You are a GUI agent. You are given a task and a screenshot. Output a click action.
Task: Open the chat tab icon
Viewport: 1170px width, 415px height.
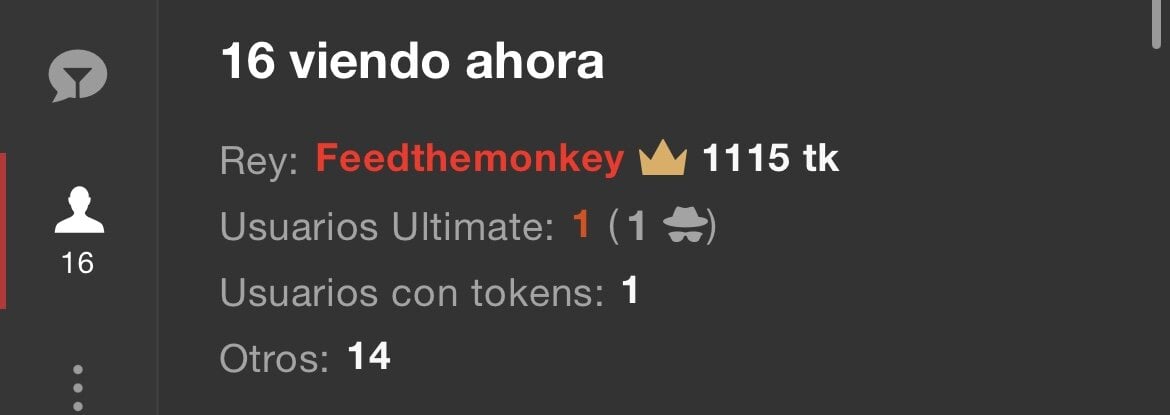(x=78, y=76)
